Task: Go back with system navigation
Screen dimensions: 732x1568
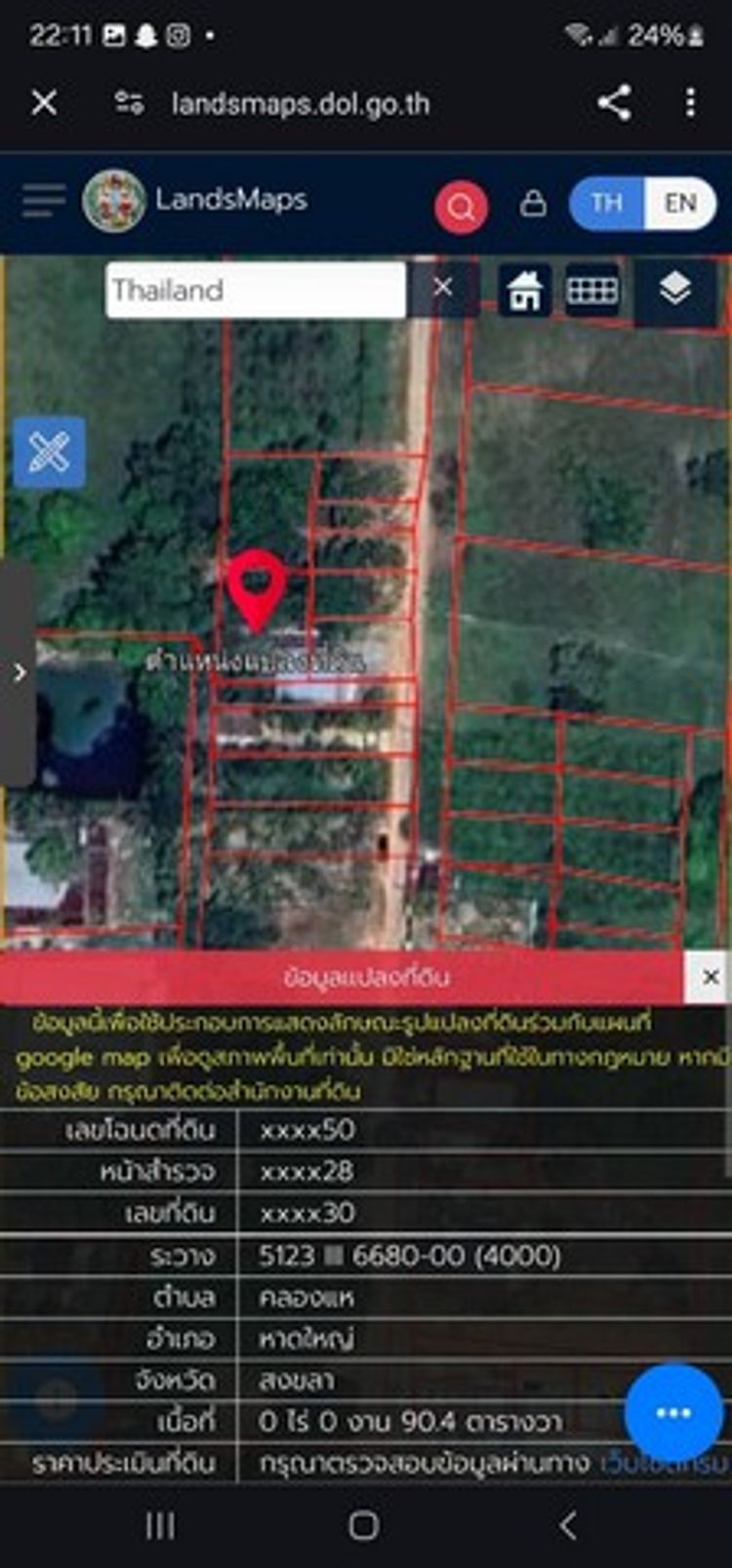Action: pos(569,1525)
